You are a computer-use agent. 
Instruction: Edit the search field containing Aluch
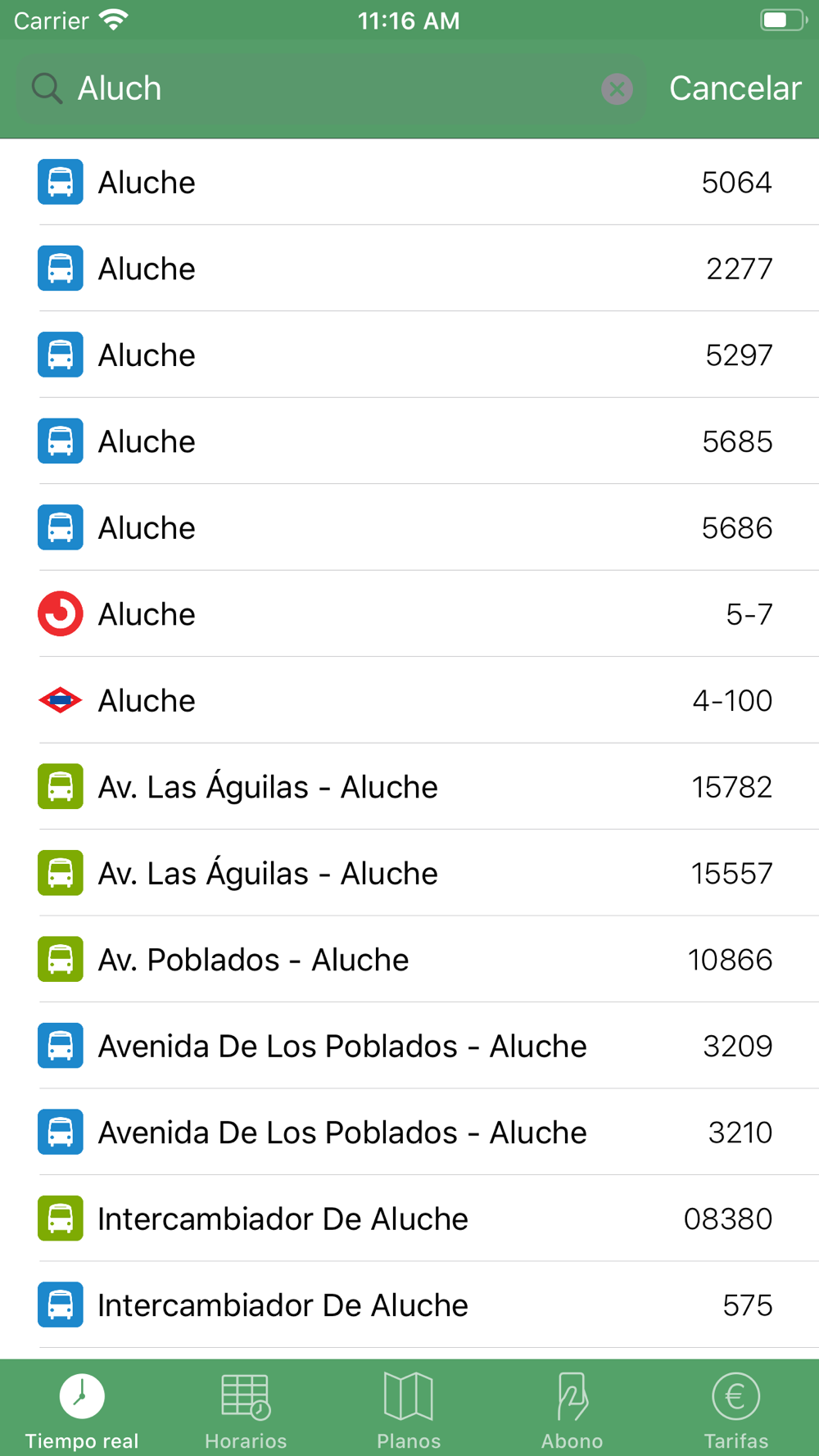pos(331,88)
